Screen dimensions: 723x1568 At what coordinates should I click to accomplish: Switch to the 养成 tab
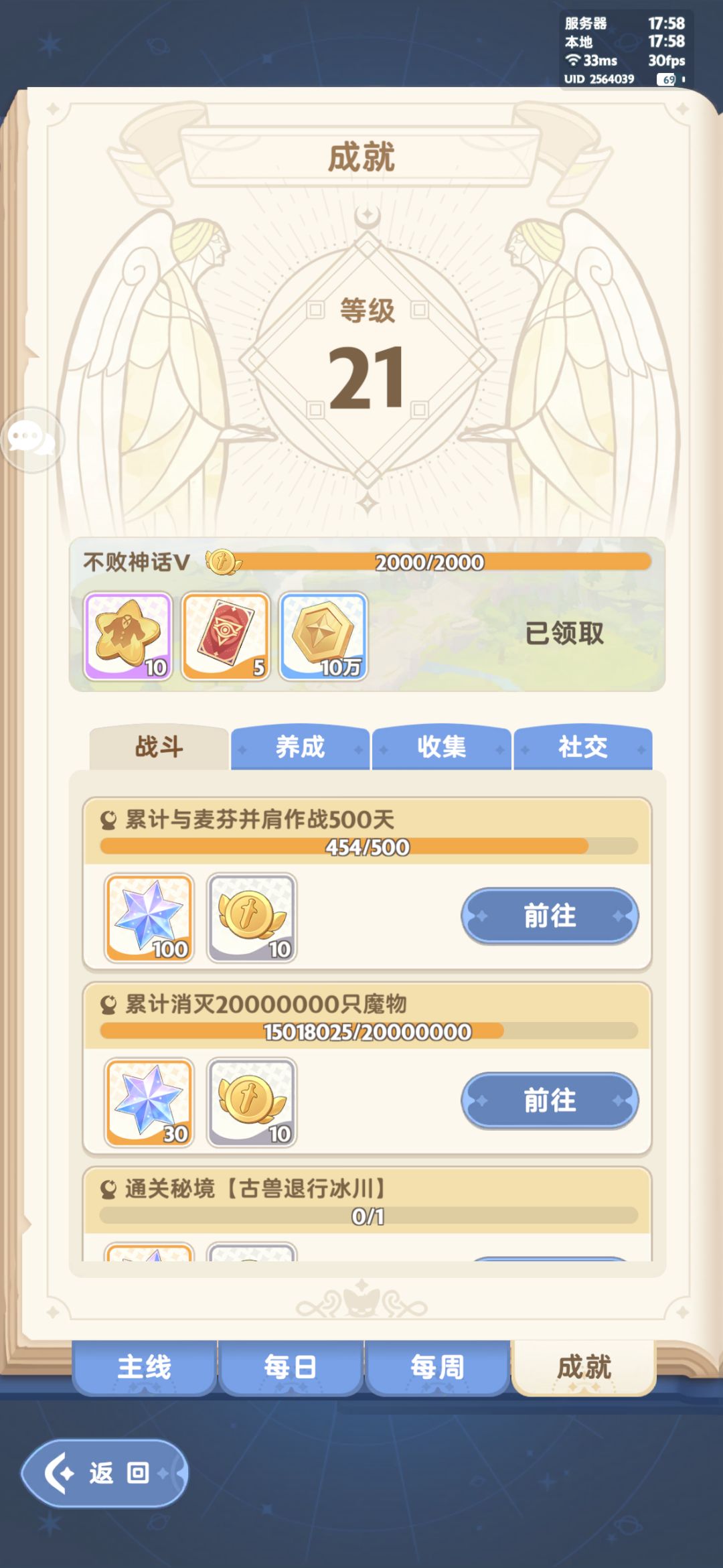pyautogui.click(x=300, y=747)
